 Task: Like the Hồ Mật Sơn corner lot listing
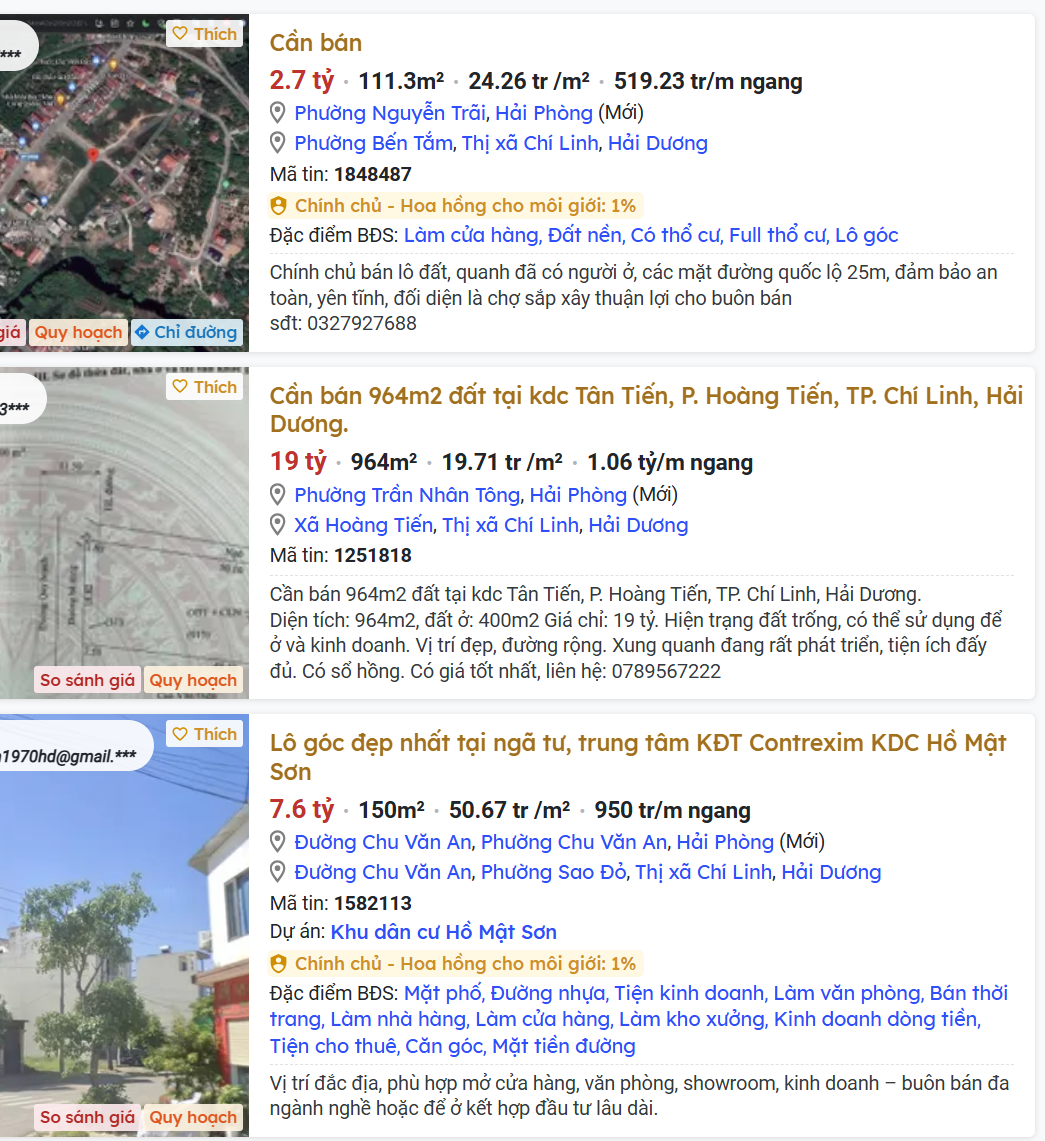point(205,734)
